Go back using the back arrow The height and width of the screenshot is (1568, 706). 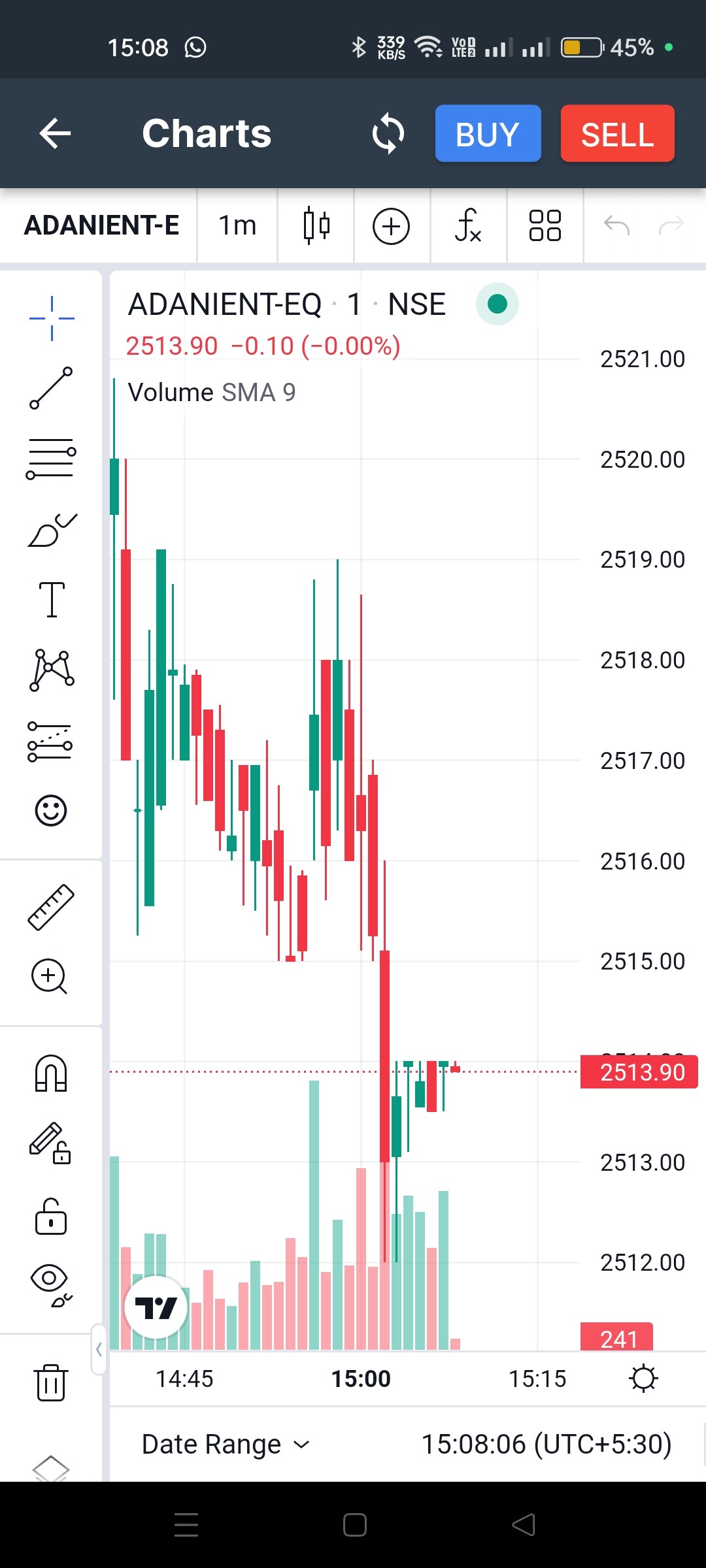(x=56, y=133)
